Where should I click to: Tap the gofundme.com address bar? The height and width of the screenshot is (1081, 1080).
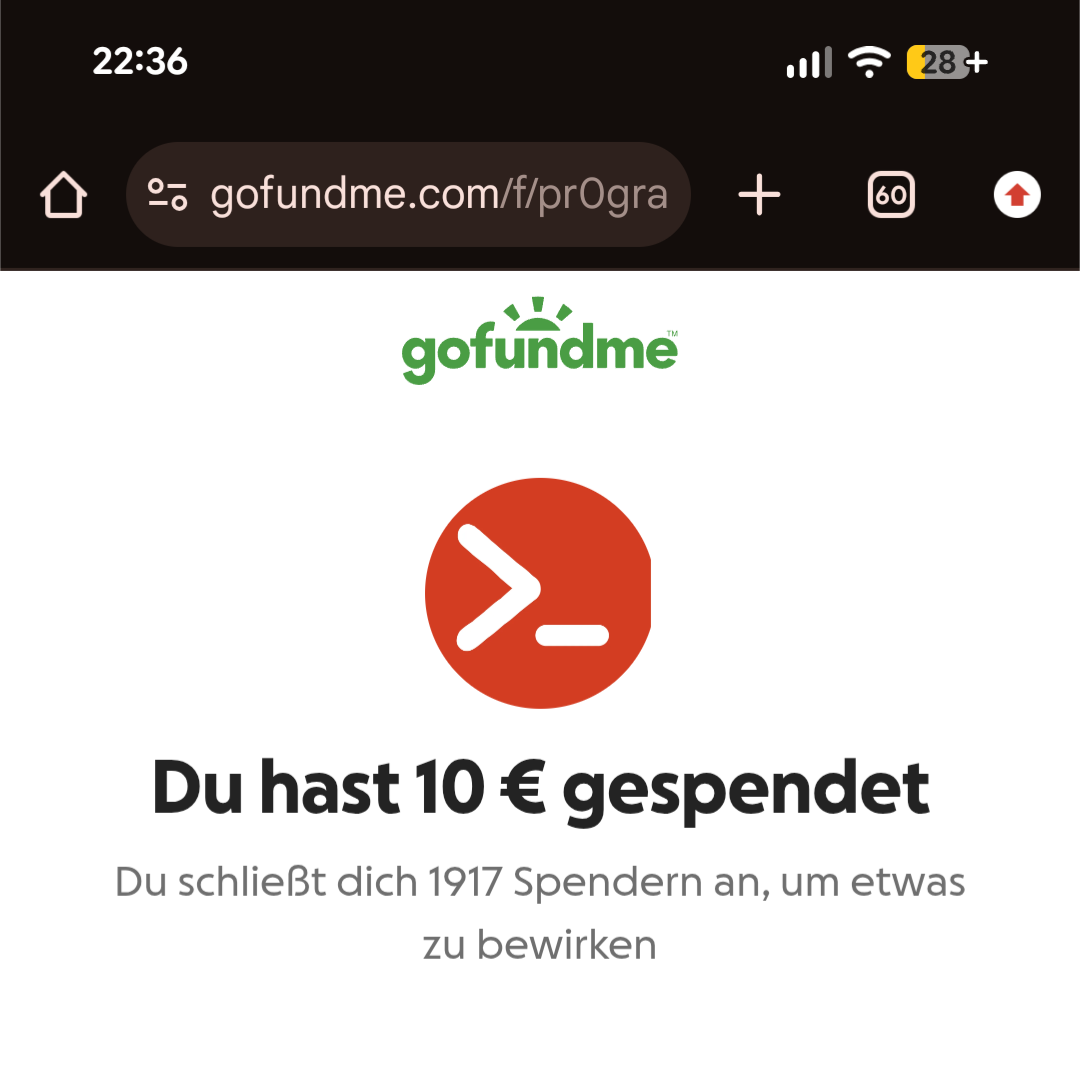click(x=438, y=195)
